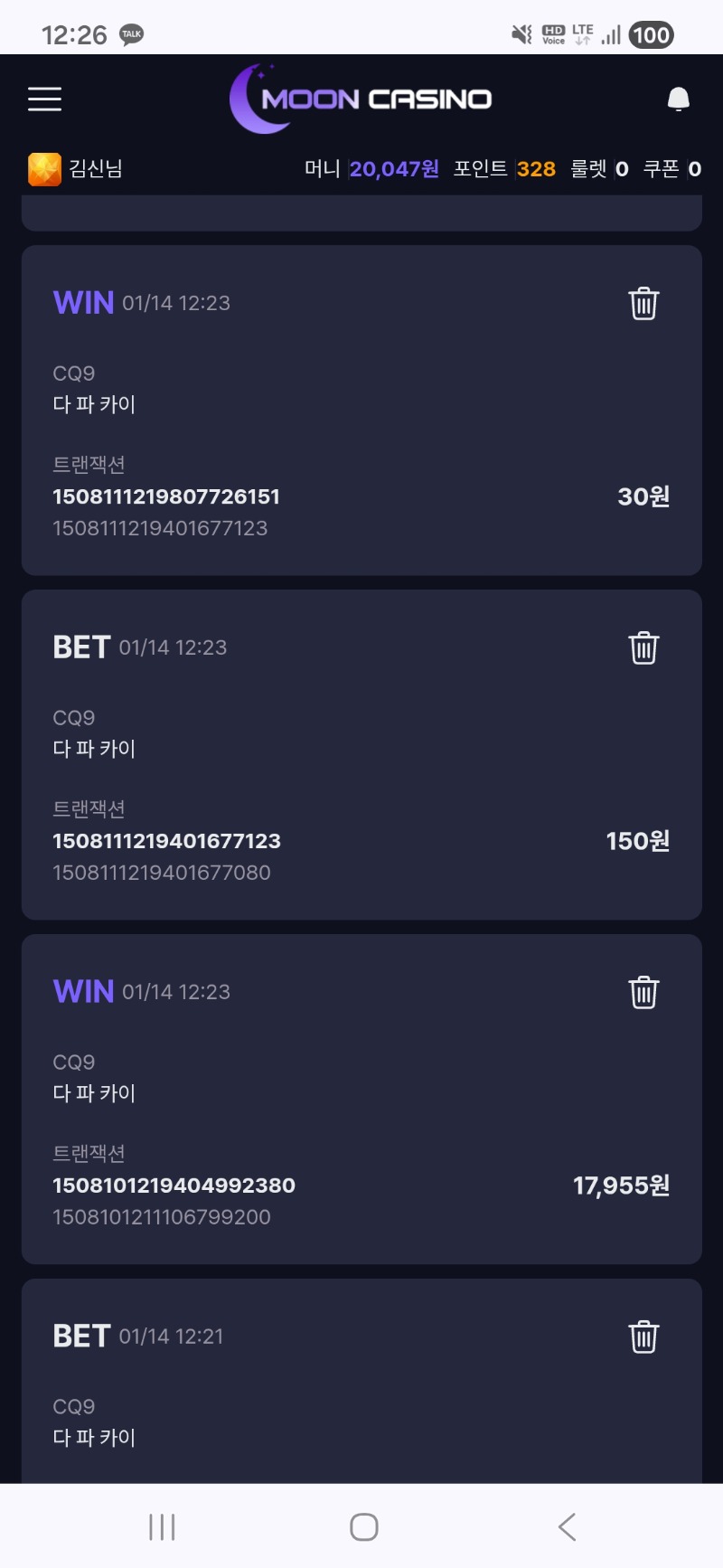Delete the 17,955원 WIN record via trash icon
The image size is (723, 1568).
point(643,992)
